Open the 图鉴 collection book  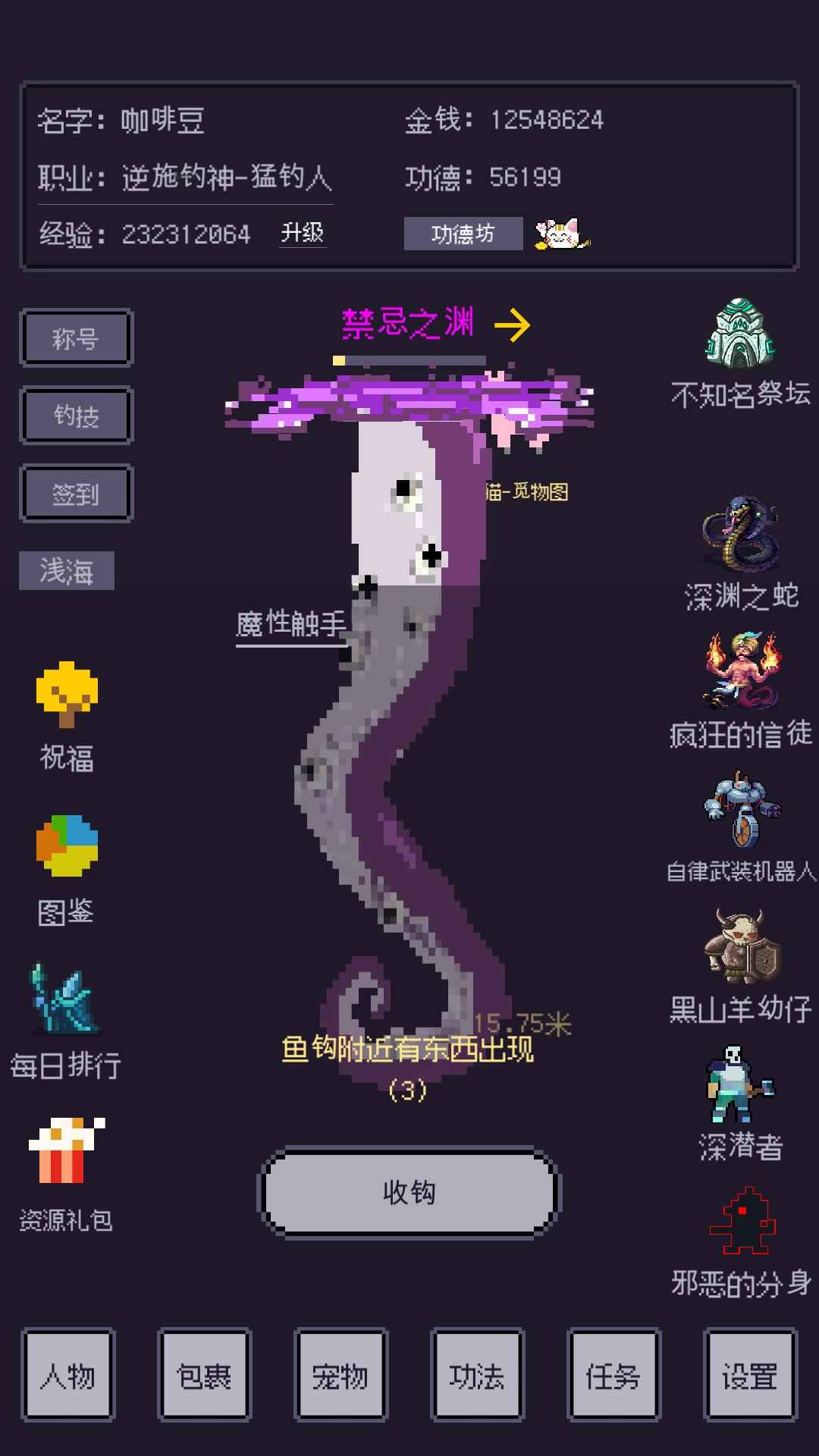(x=67, y=869)
